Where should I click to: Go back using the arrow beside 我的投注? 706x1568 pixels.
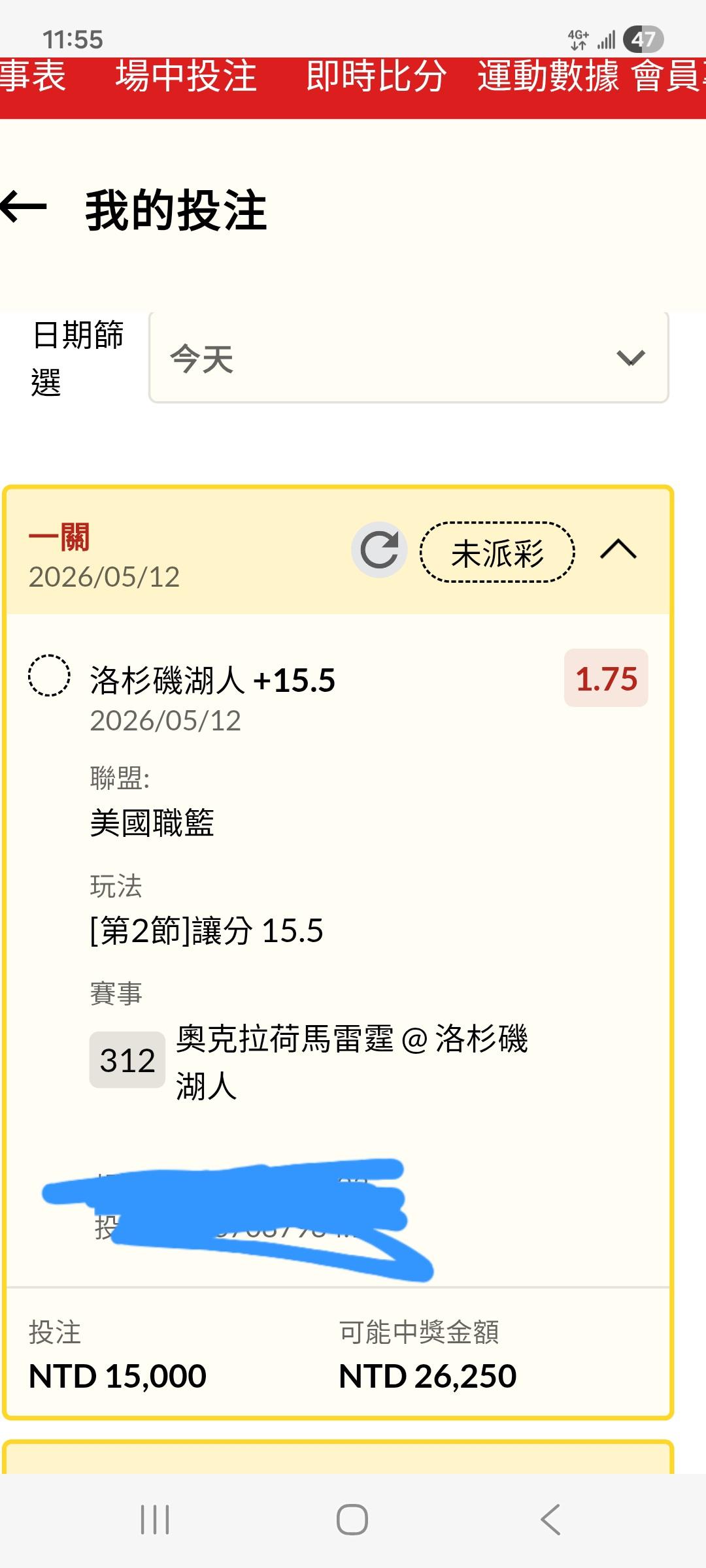(24, 208)
